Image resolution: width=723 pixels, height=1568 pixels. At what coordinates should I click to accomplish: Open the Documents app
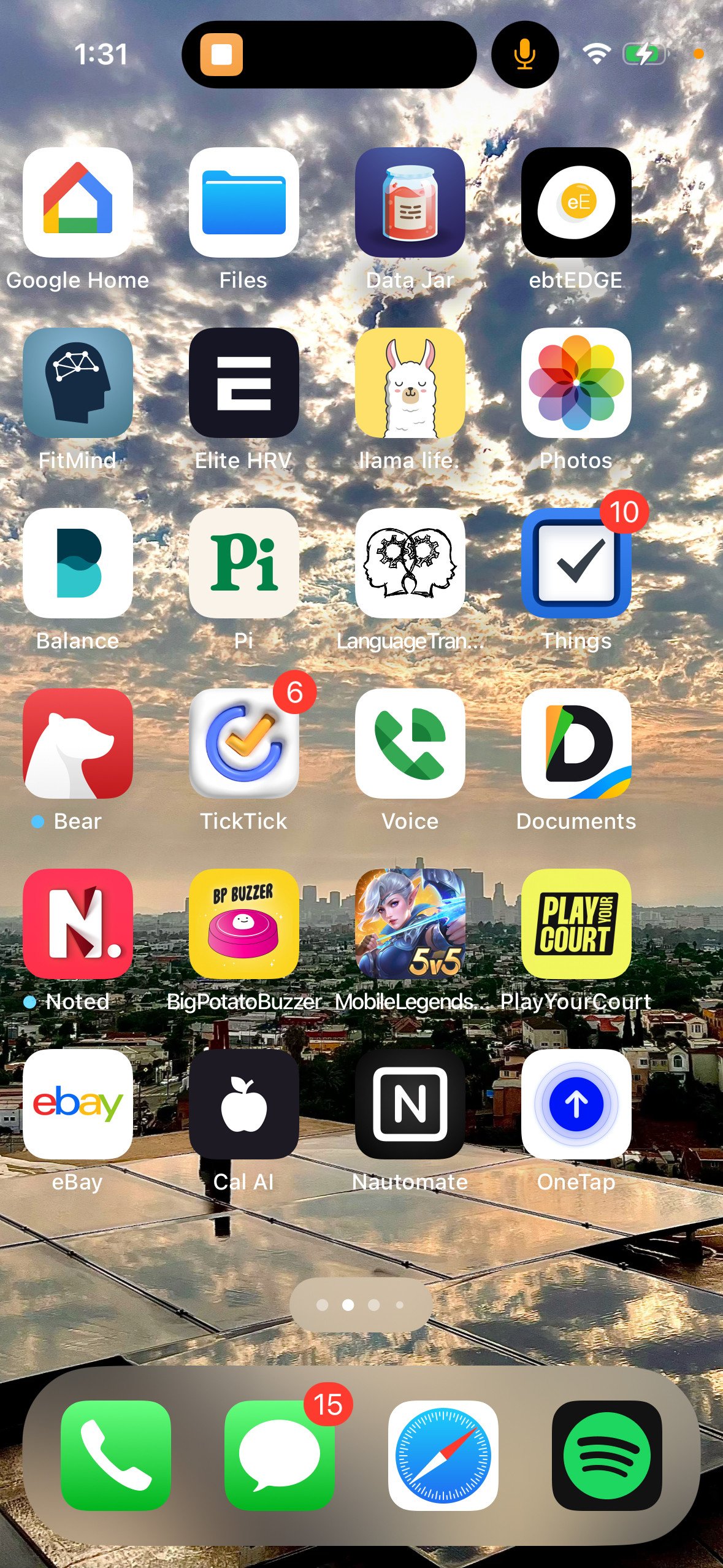coord(576,744)
